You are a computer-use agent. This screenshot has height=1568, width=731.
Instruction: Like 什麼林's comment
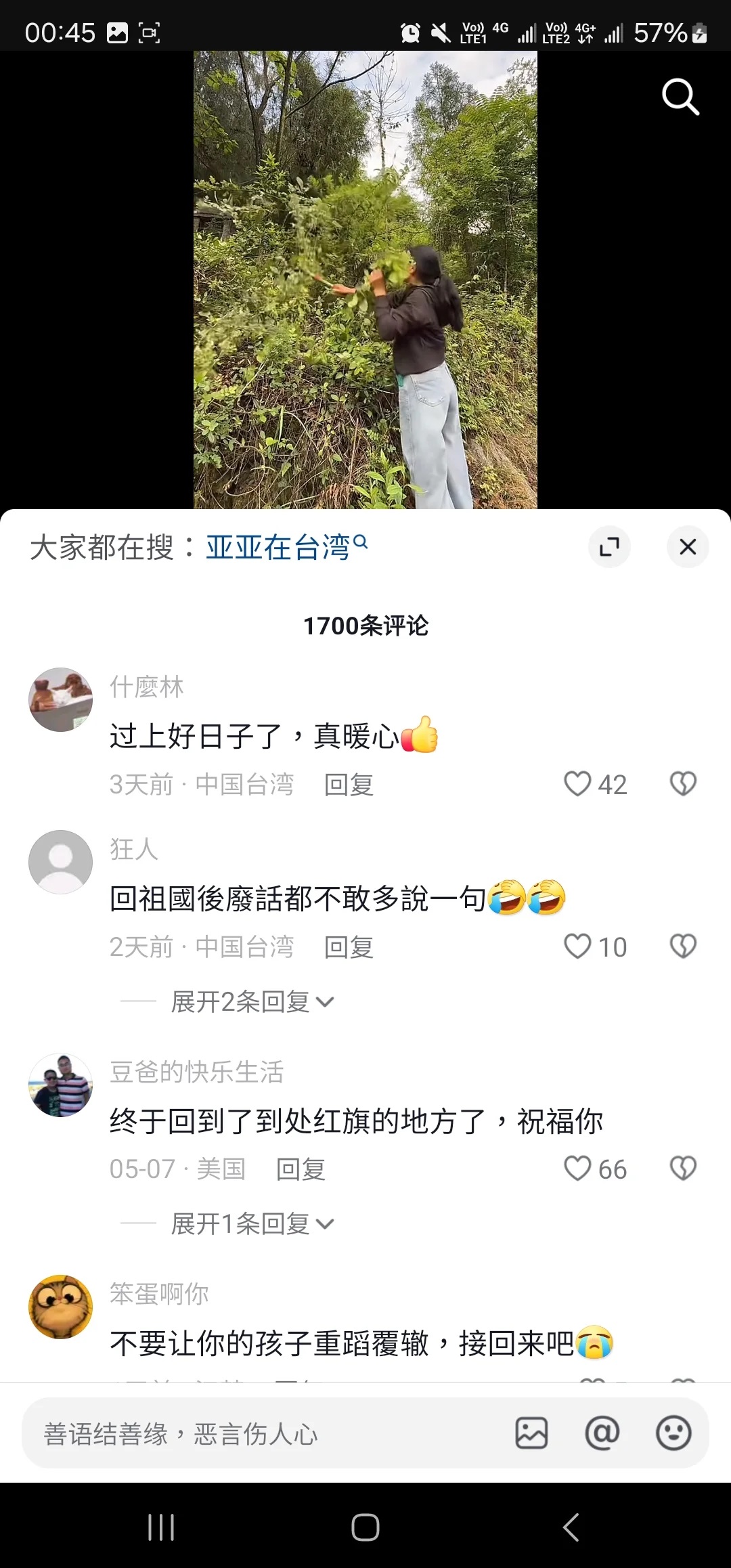577,784
